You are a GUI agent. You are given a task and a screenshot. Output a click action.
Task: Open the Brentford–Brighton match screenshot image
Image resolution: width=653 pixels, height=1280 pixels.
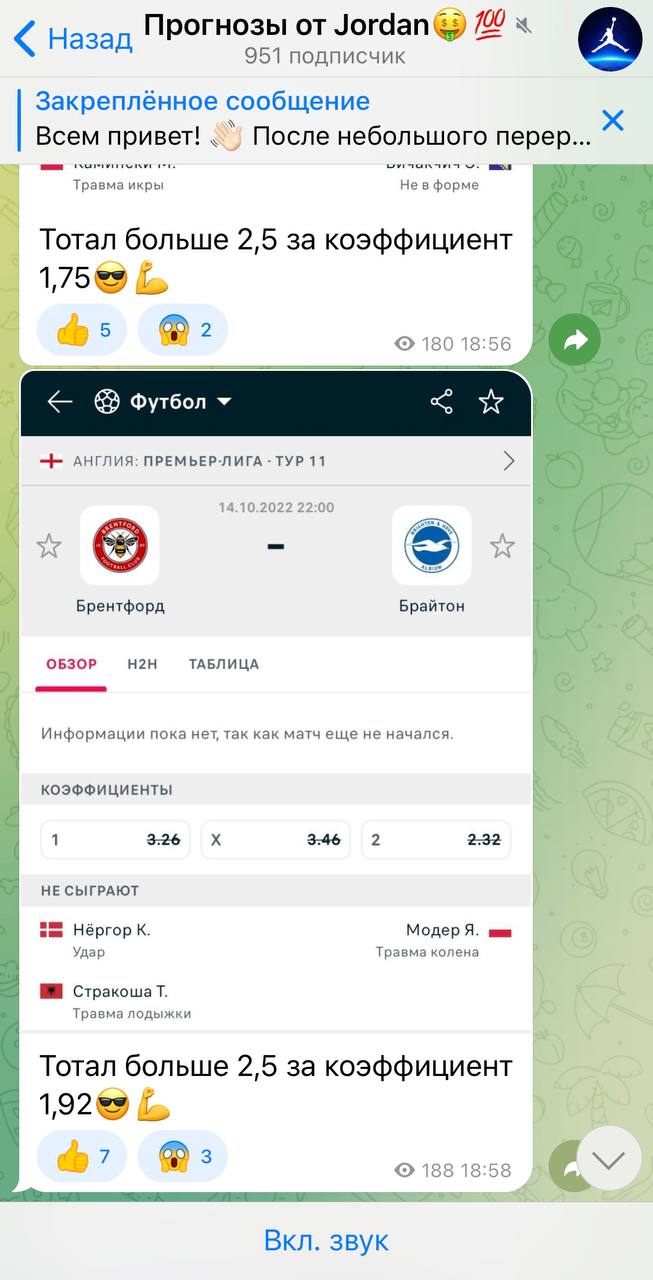point(276,700)
